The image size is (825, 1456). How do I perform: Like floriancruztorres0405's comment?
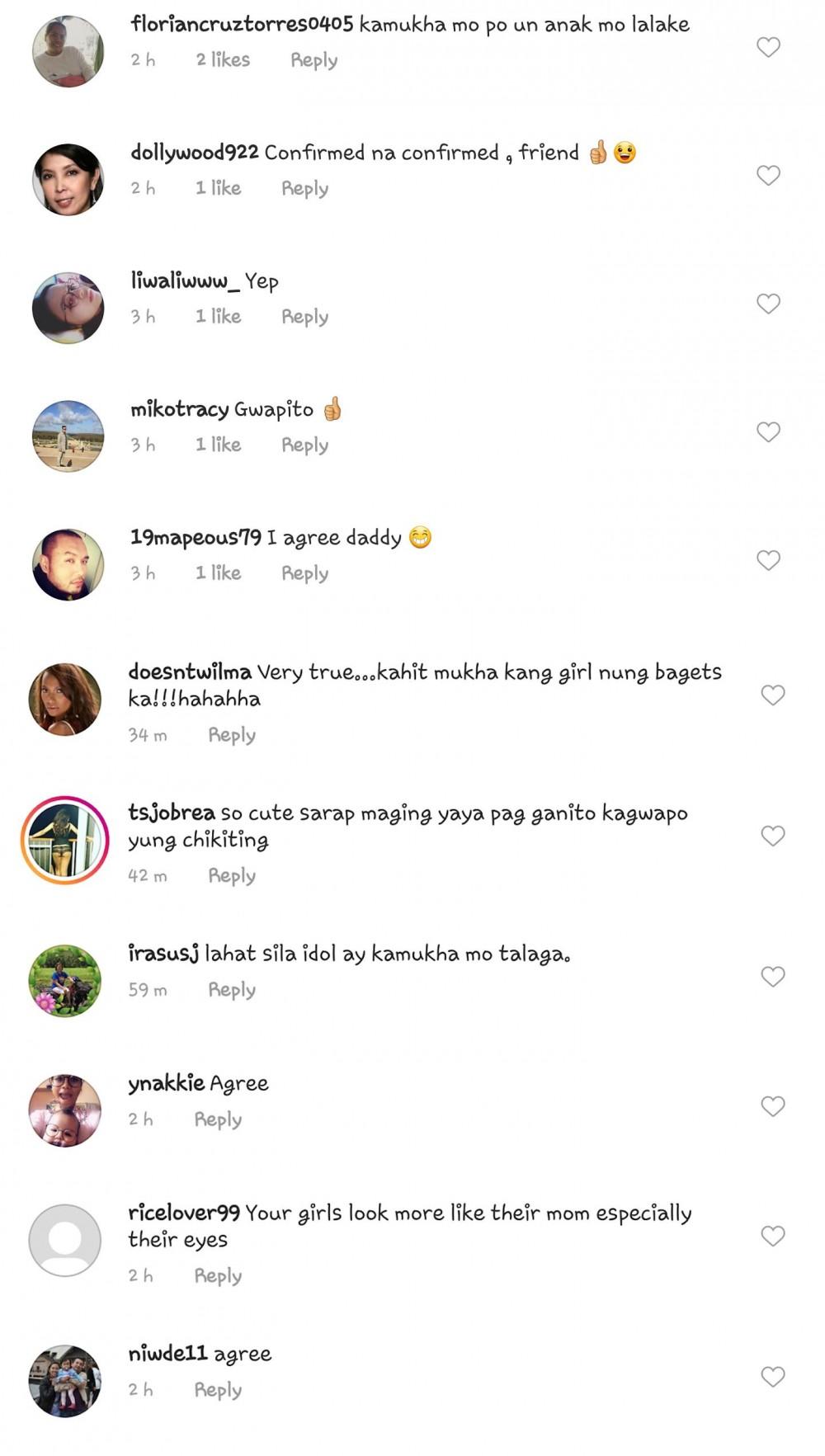pos(768,47)
